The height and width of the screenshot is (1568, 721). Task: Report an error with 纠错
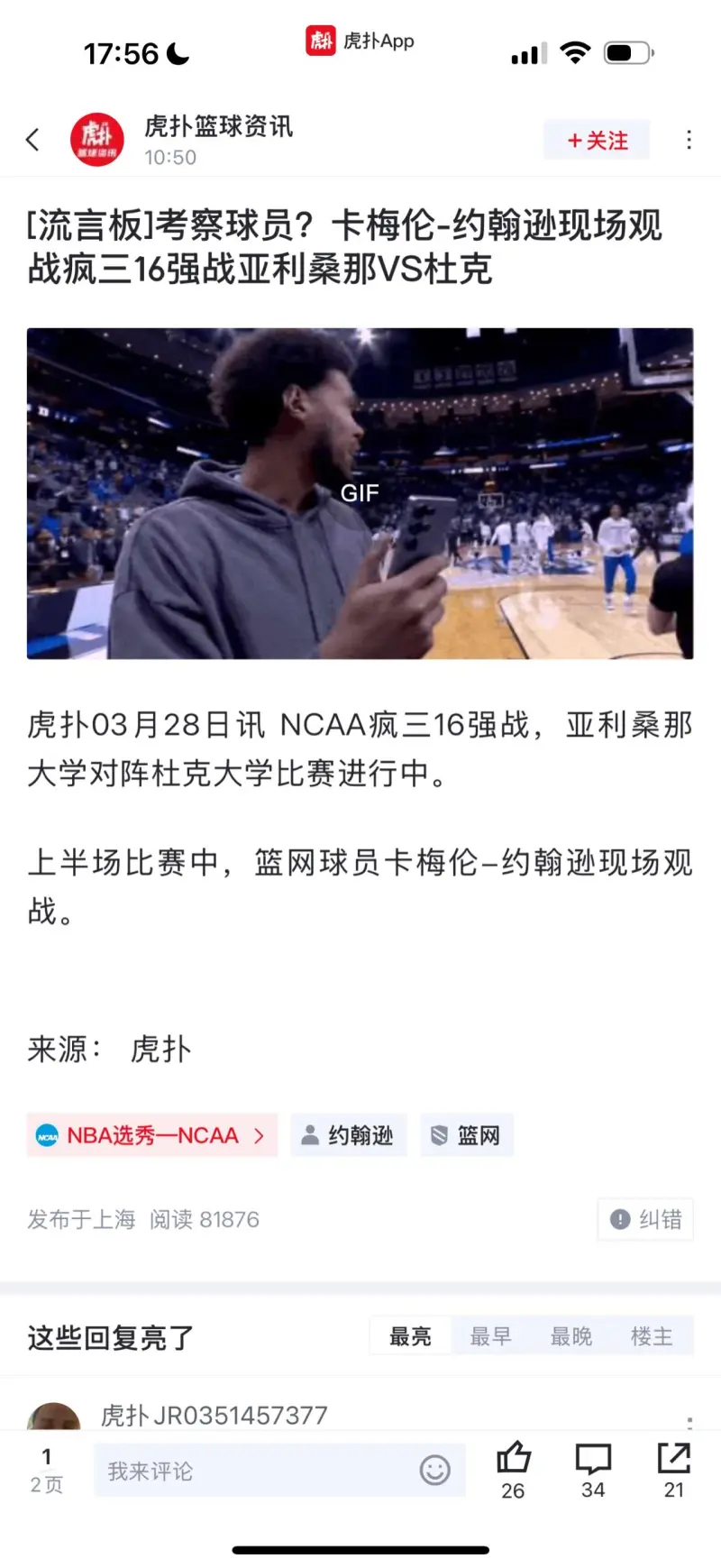pos(645,1219)
